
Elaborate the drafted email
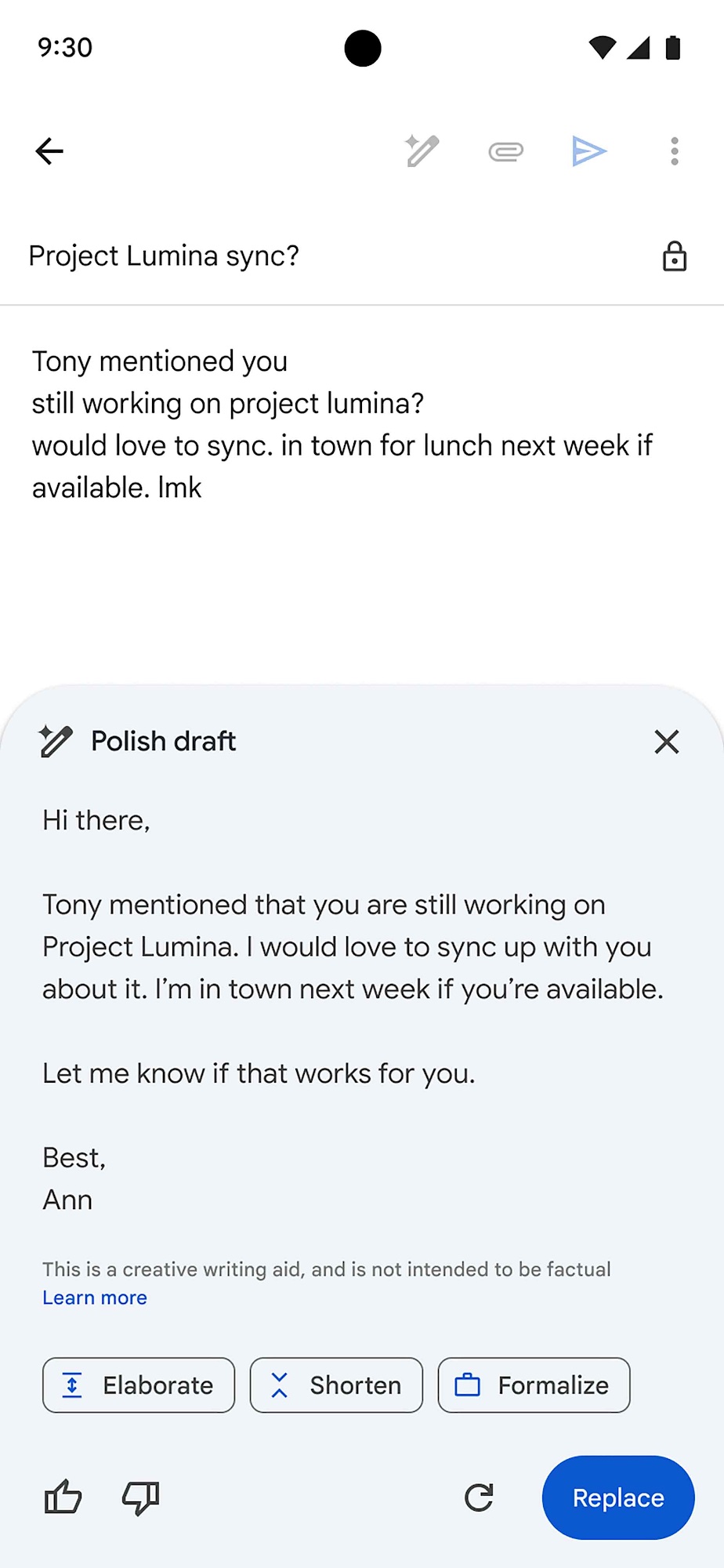[x=138, y=1385]
